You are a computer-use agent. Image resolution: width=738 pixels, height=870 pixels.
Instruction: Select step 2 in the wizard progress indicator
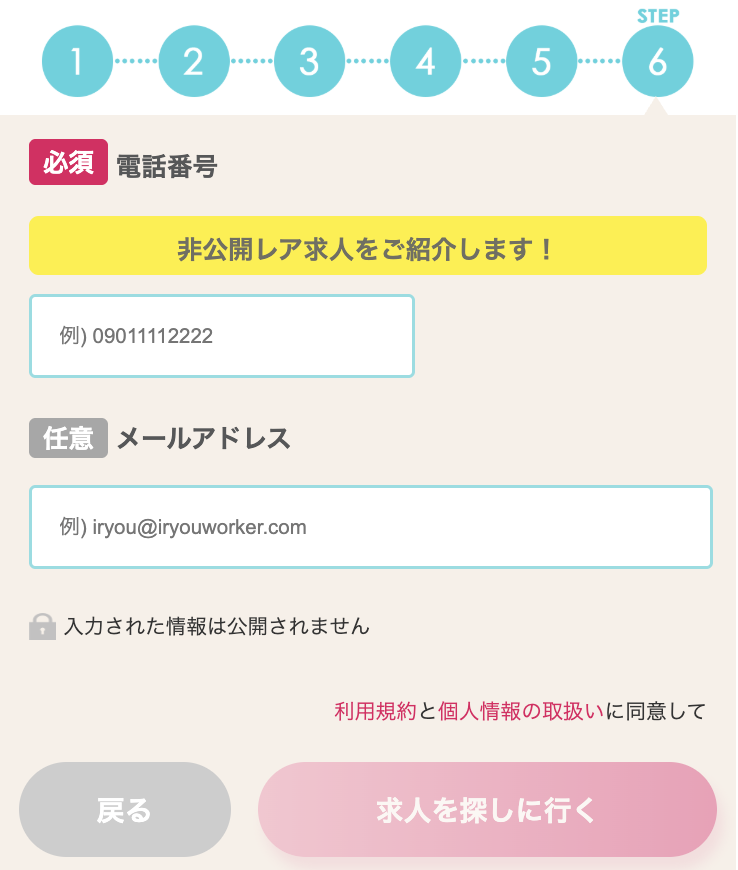(x=194, y=61)
